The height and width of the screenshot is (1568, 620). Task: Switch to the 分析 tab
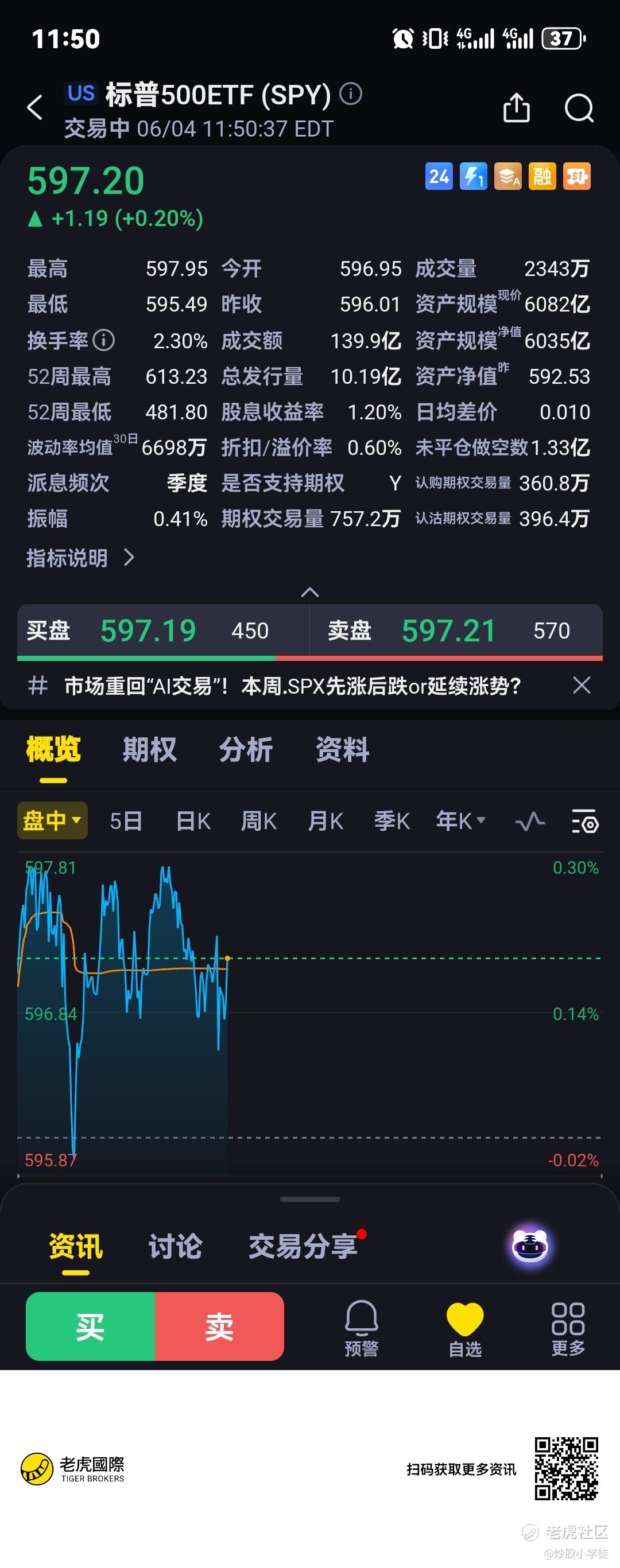(x=246, y=749)
